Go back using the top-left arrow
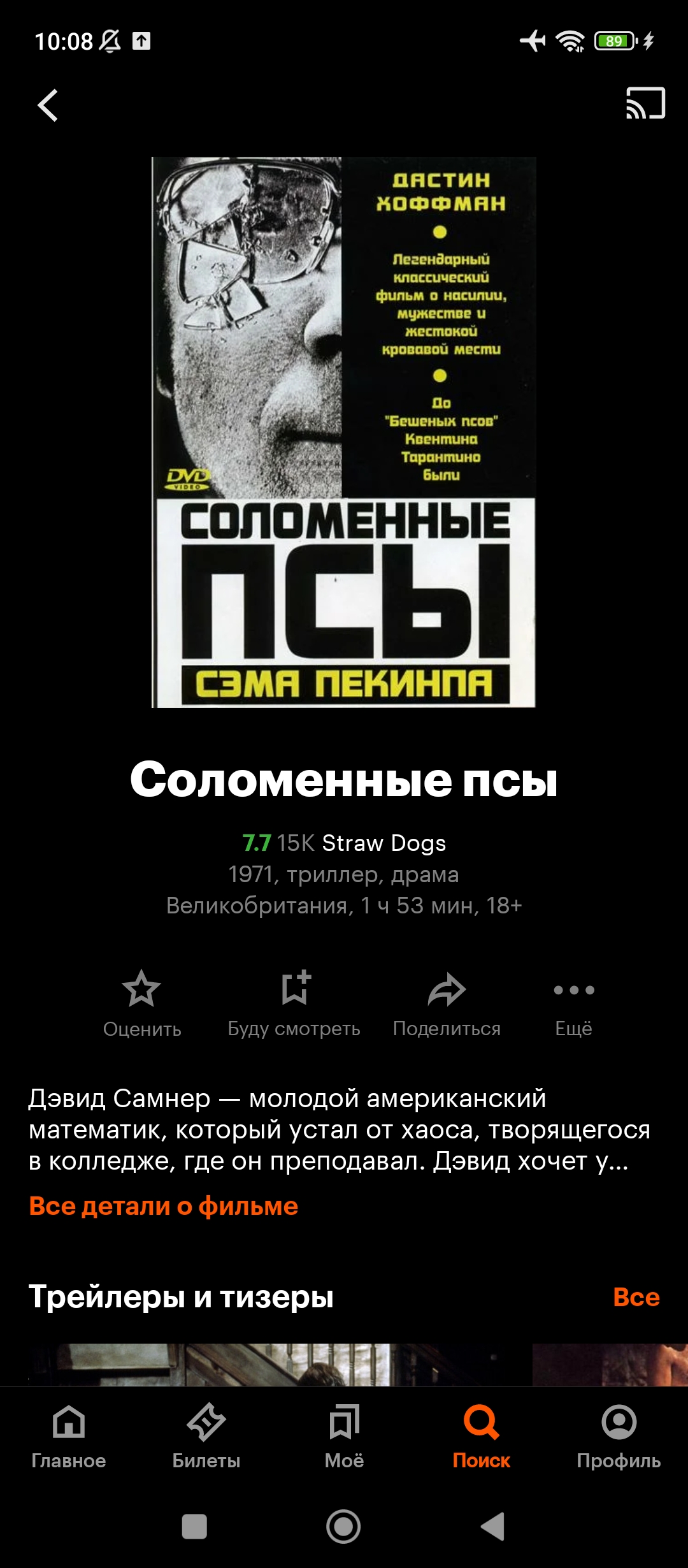The width and height of the screenshot is (688, 1568). click(x=48, y=105)
